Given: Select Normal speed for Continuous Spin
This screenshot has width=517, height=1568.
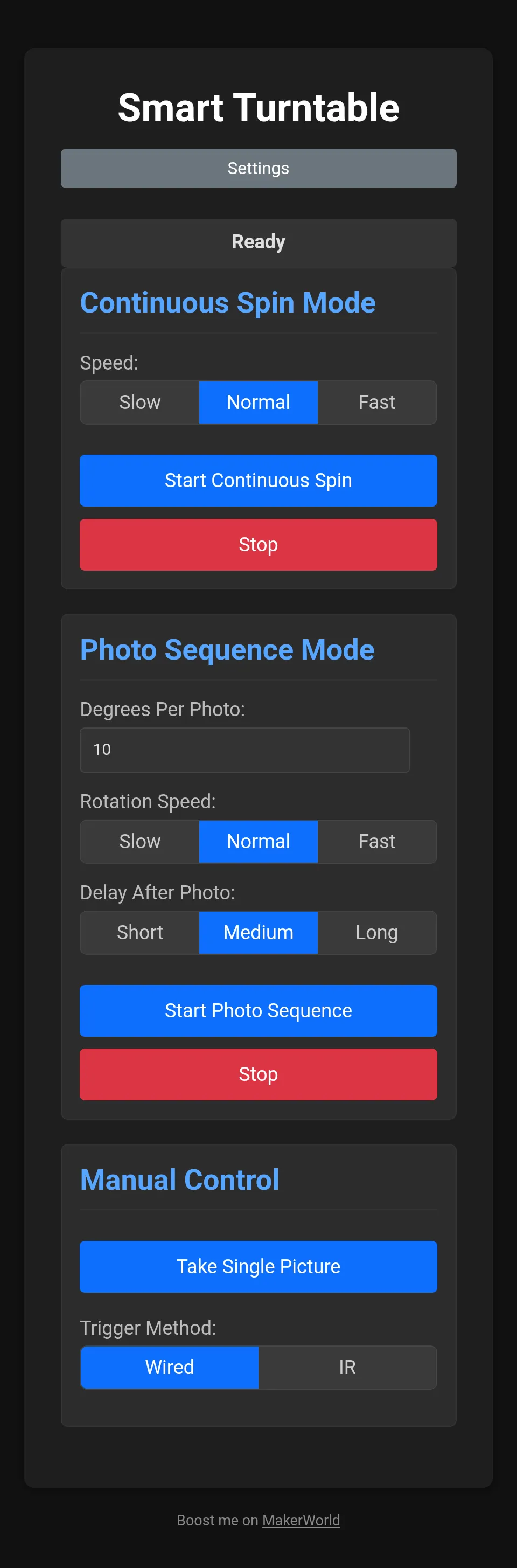Looking at the screenshot, I should point(258,403).
